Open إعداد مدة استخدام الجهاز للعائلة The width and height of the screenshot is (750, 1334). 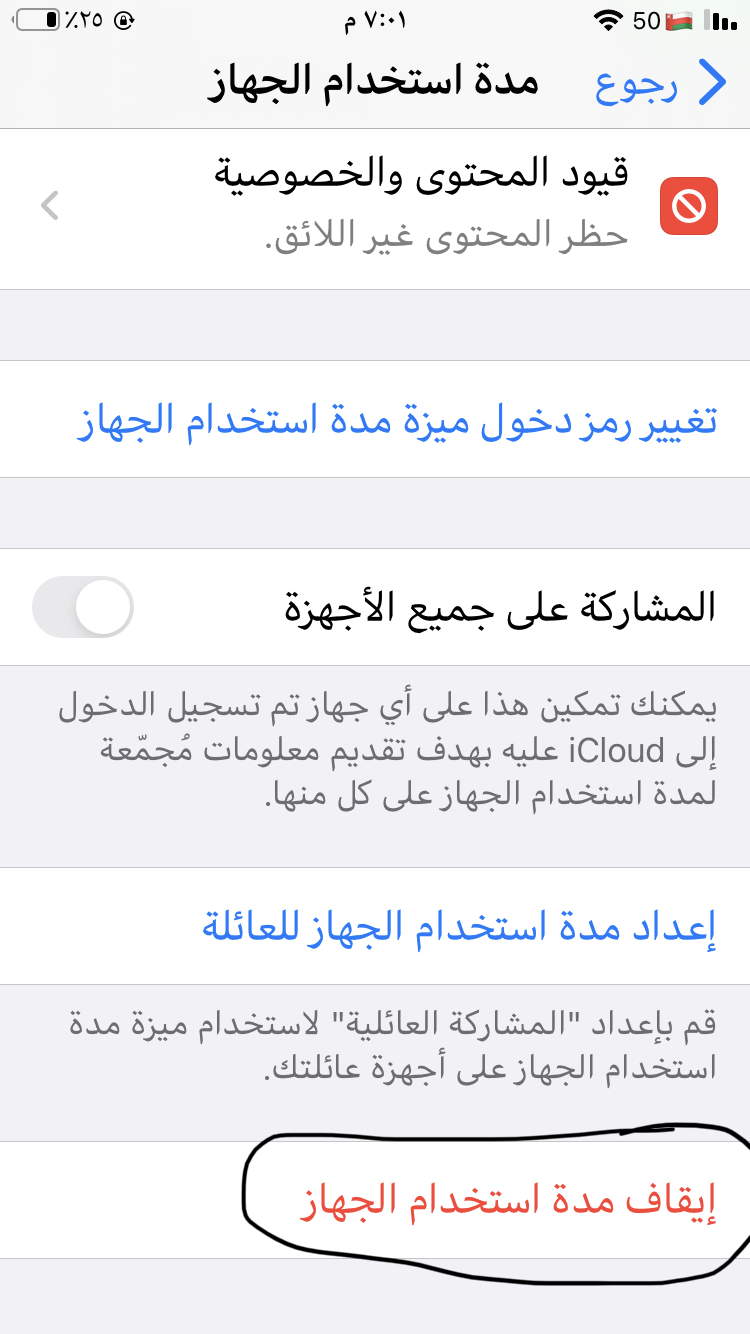(x=460, y=926)
